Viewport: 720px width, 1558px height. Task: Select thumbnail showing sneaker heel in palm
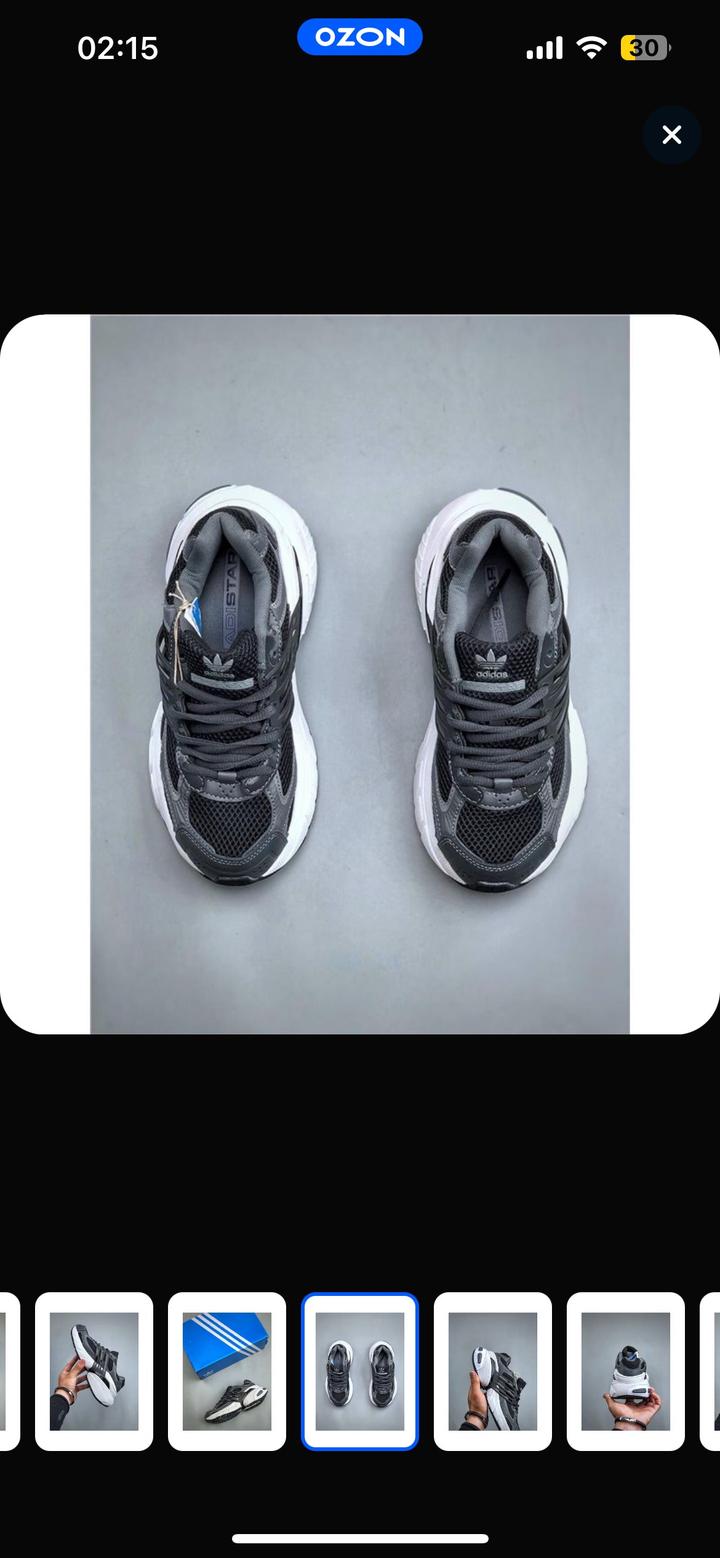pos(626,1371)
